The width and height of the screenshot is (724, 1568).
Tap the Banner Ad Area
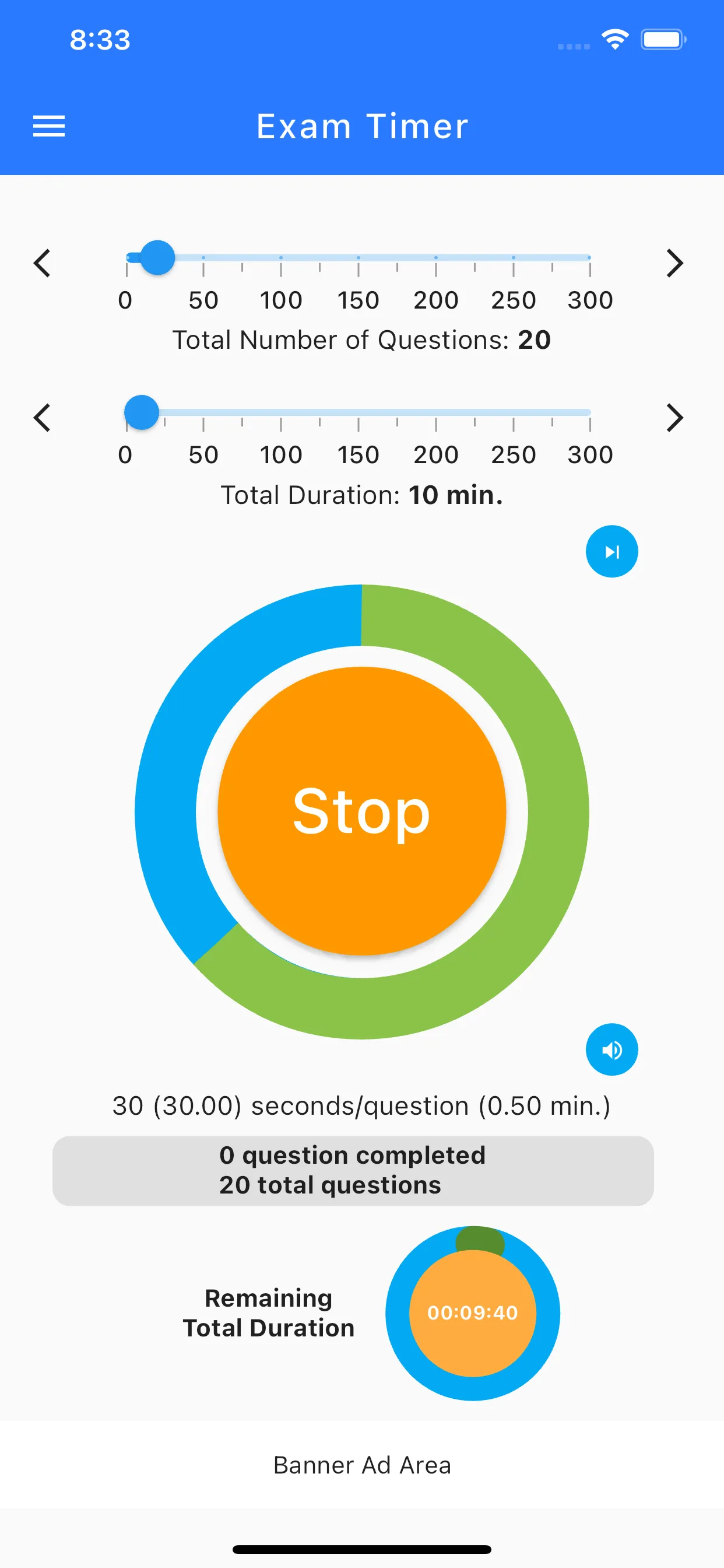[x=362, y=1465]
